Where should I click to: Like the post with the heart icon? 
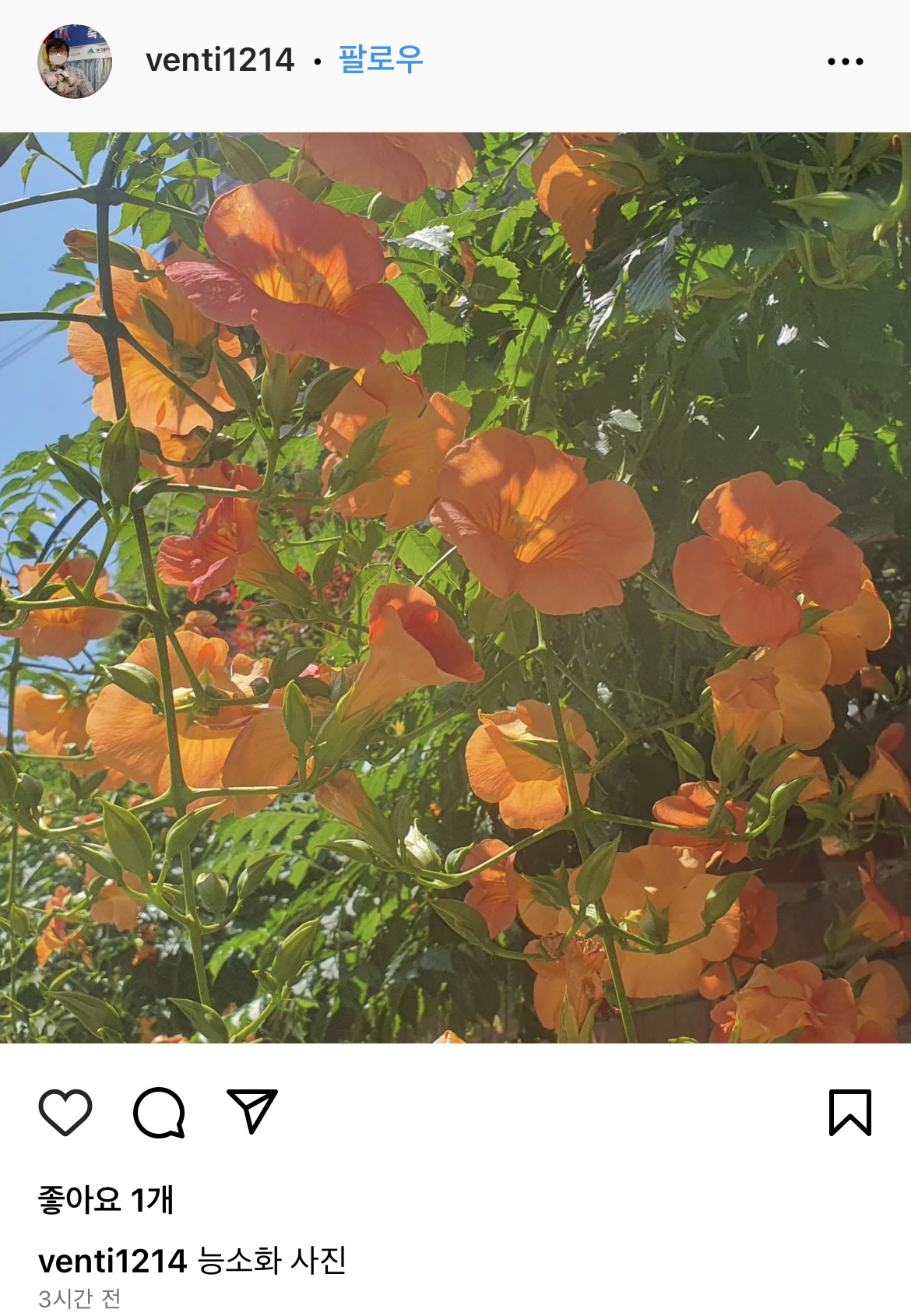pyautogui.click(x=65, y=1112)
